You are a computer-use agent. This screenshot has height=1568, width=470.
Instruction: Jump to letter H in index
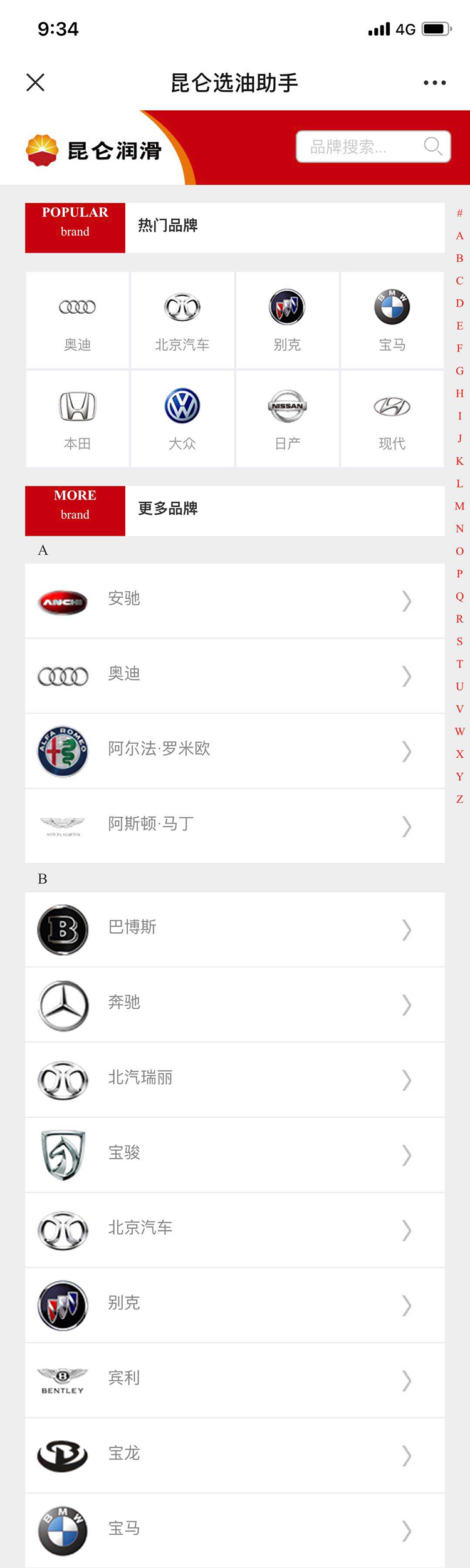pyautogui.click(x=459, y=393)
